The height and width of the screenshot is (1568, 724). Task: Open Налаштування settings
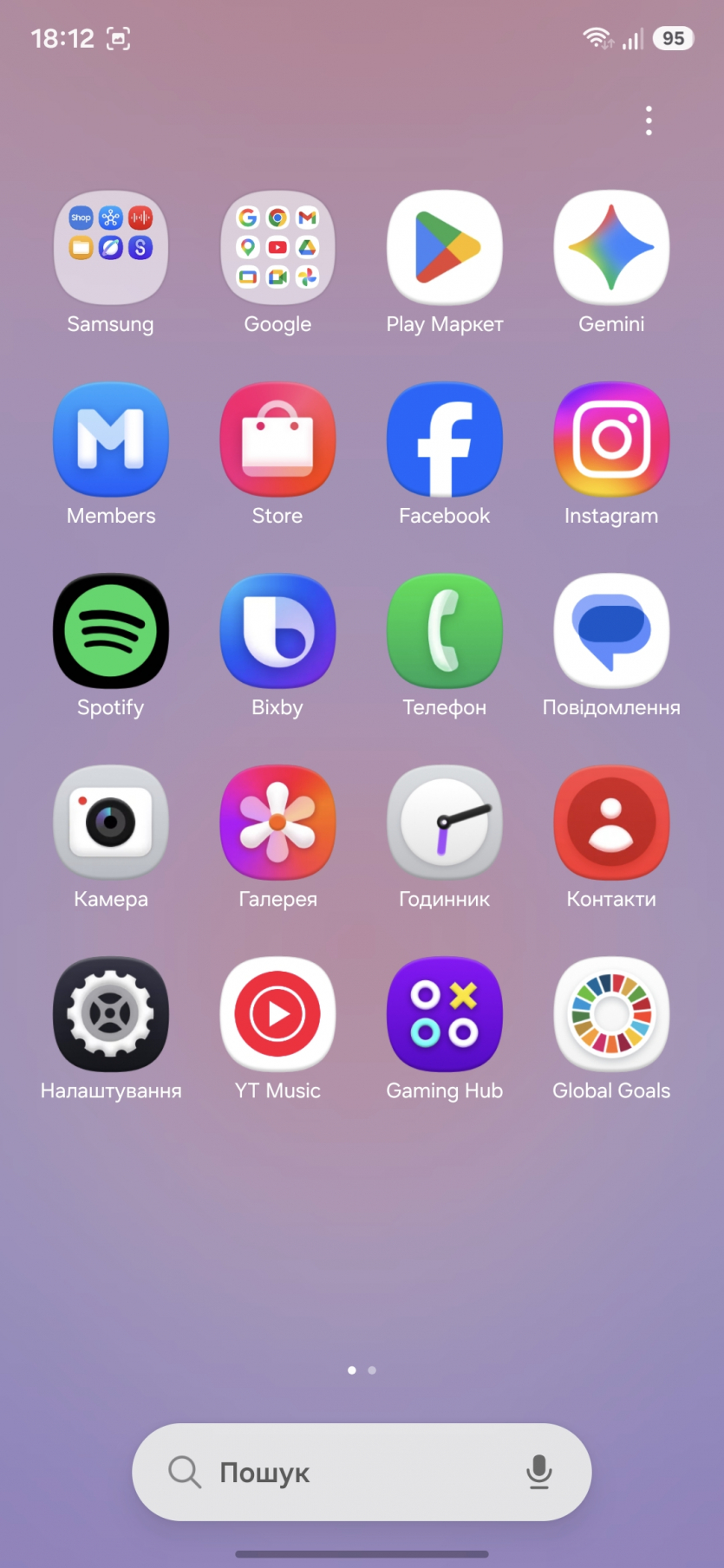111,1014
